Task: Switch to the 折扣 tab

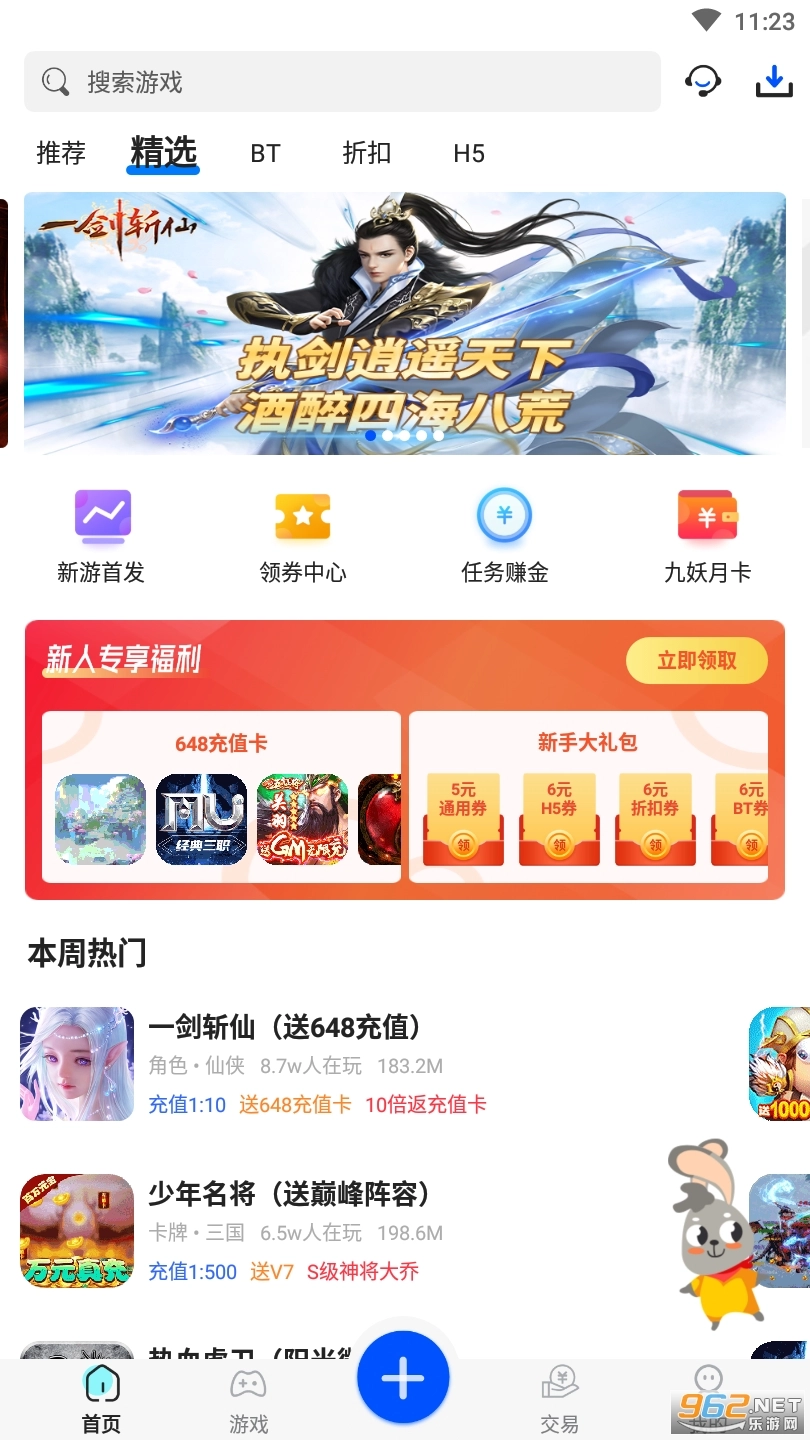Action: tap(366, 153)
